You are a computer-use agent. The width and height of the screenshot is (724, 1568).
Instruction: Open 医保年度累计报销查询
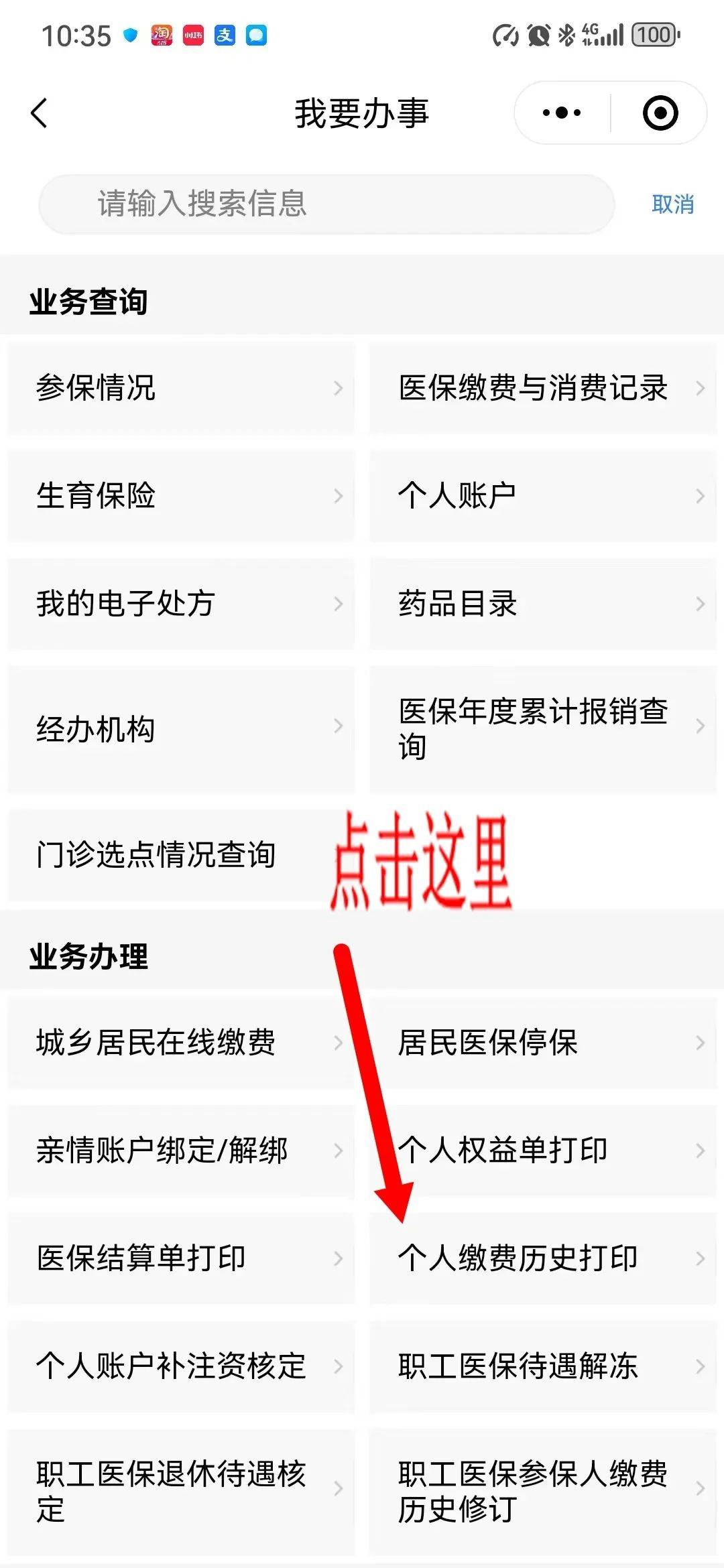coord(543,729)
